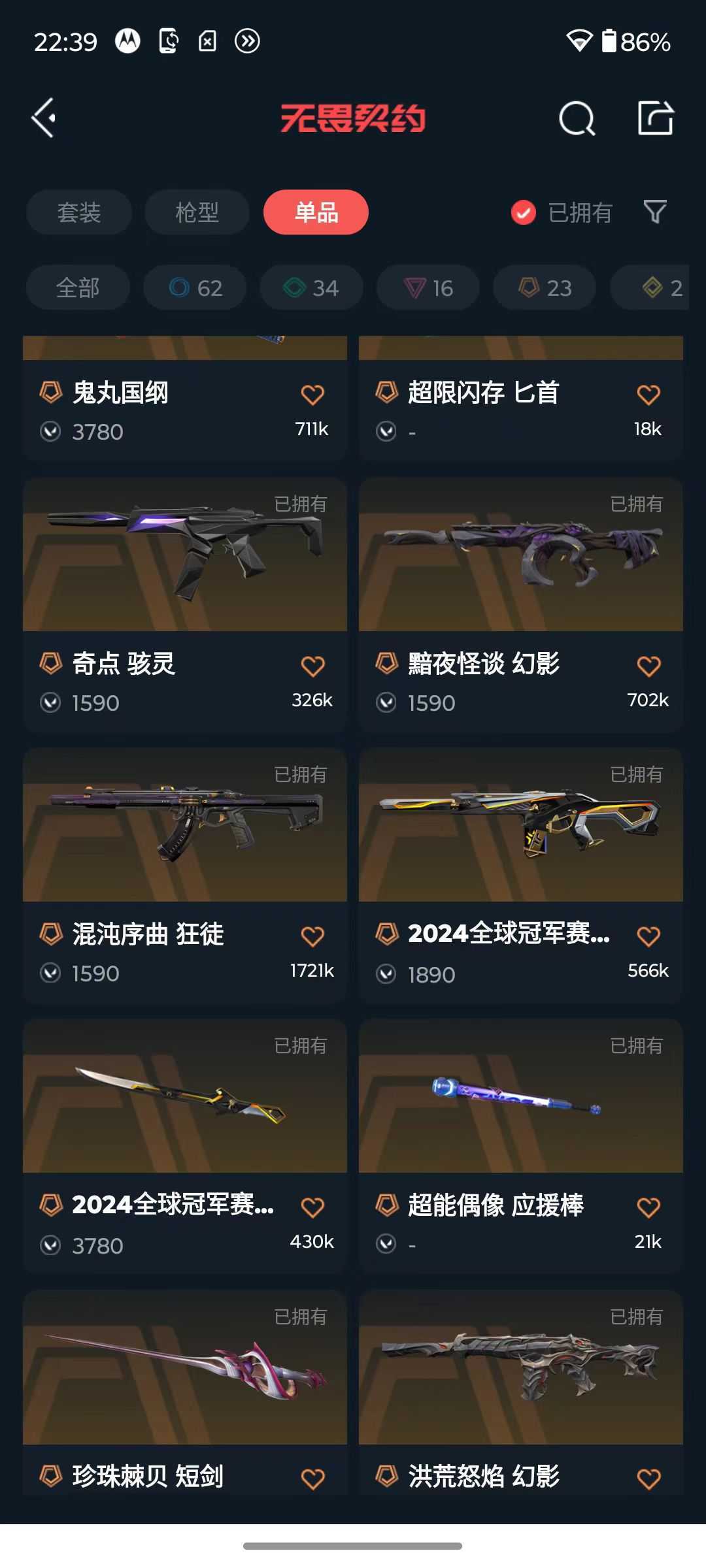Favorite the 奇点 骇灵 skin
Screen dimensions: 706x1568
click(313, 664)
